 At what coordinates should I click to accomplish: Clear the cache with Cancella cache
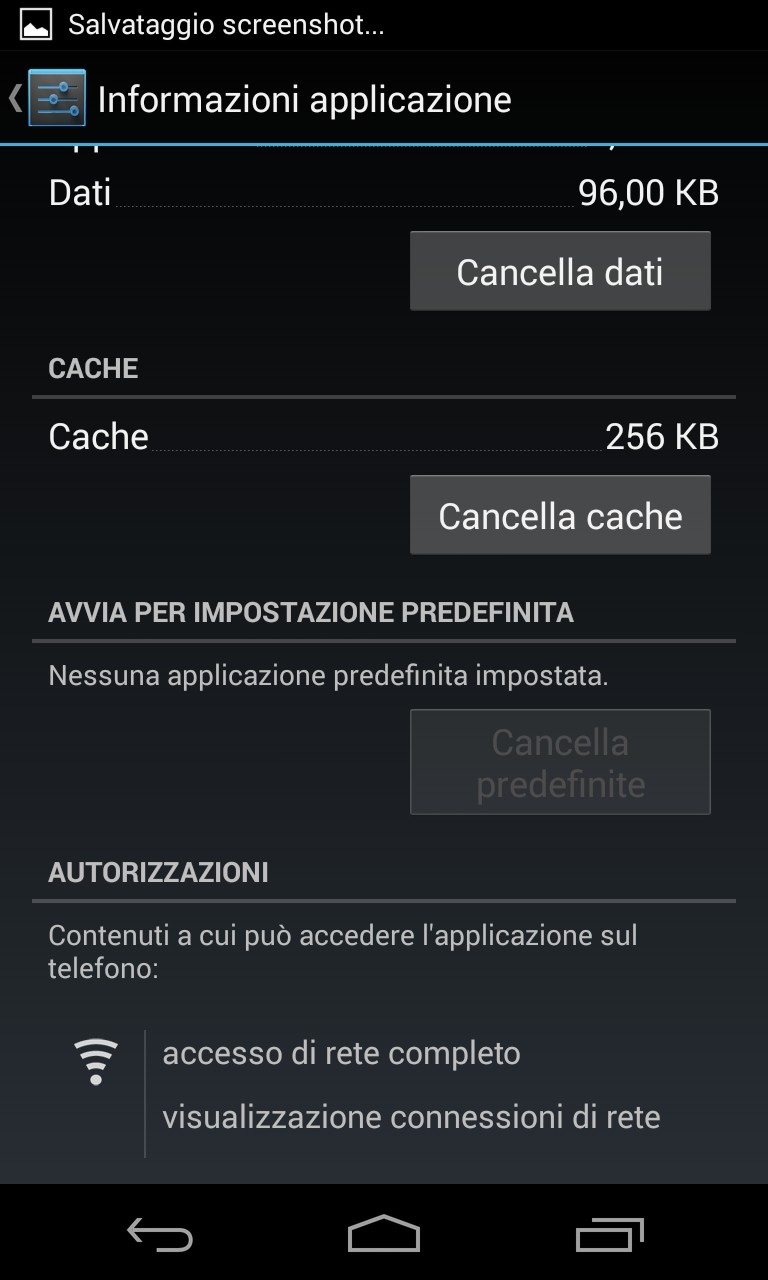tap(560, 515)
